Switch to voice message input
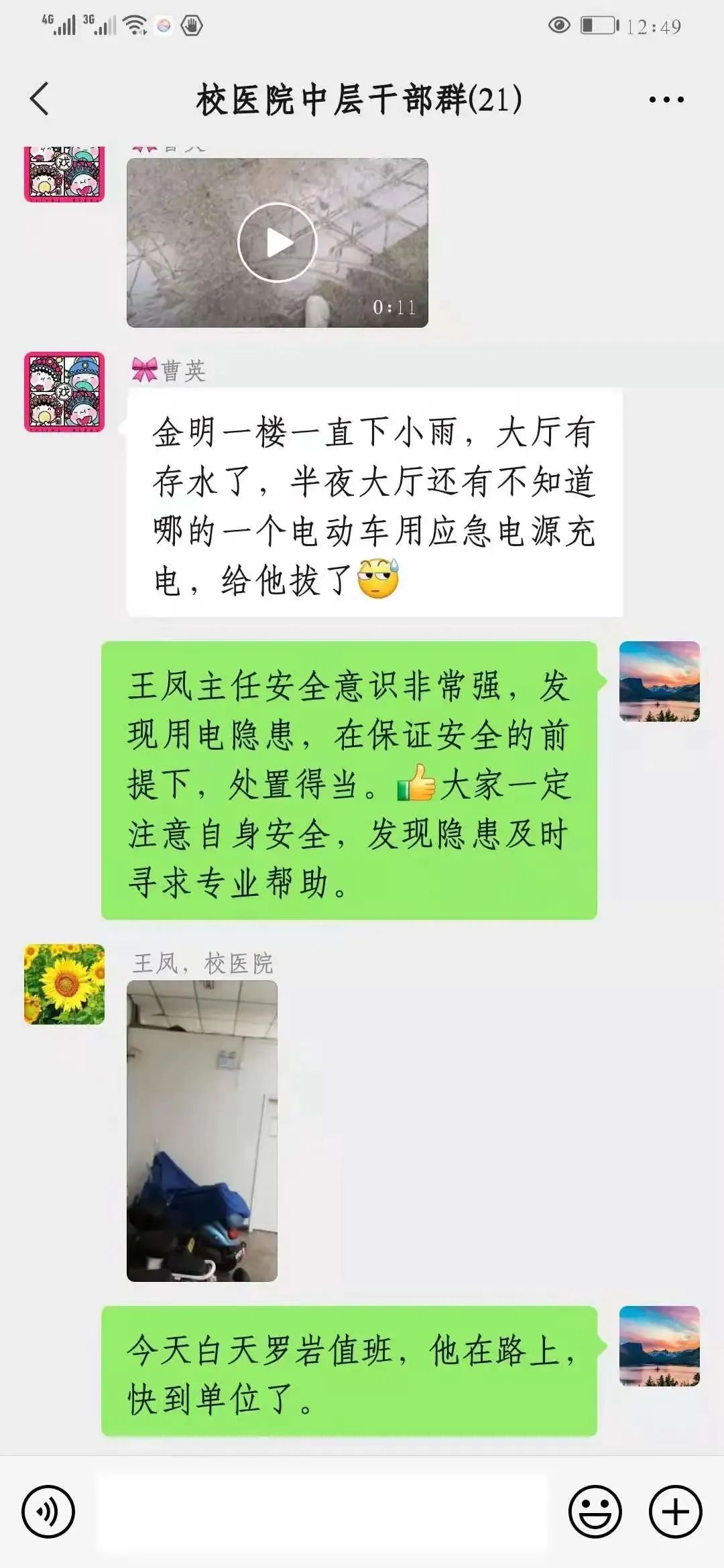 (x=48, y=1511)
